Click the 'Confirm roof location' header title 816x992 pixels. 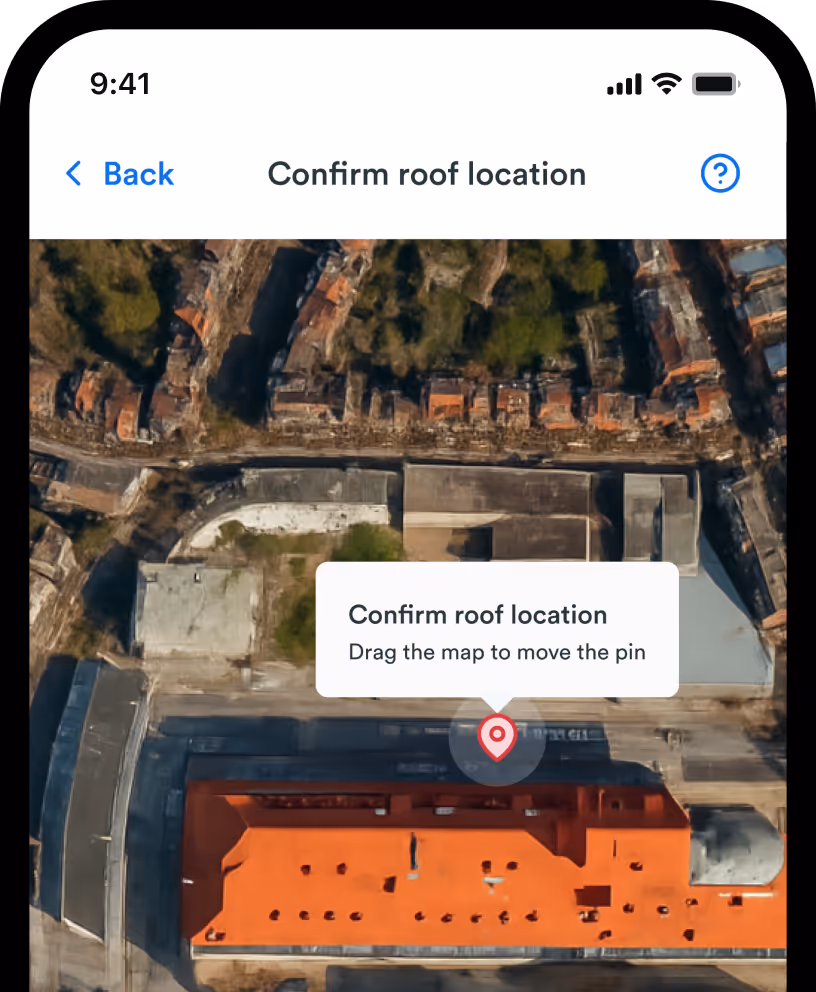[x=426, y=174]
